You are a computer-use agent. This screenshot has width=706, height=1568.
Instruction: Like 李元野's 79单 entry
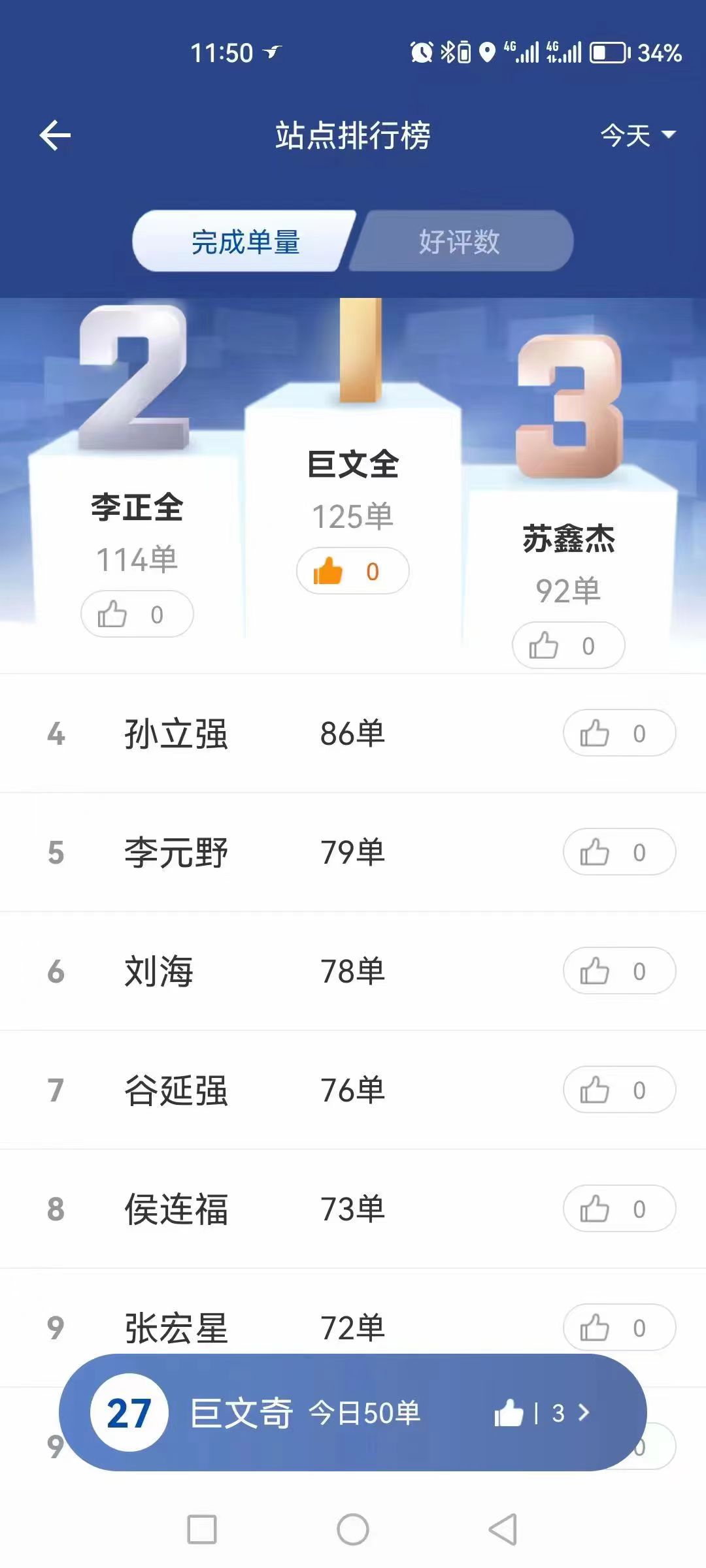click(x=620, y=852)
